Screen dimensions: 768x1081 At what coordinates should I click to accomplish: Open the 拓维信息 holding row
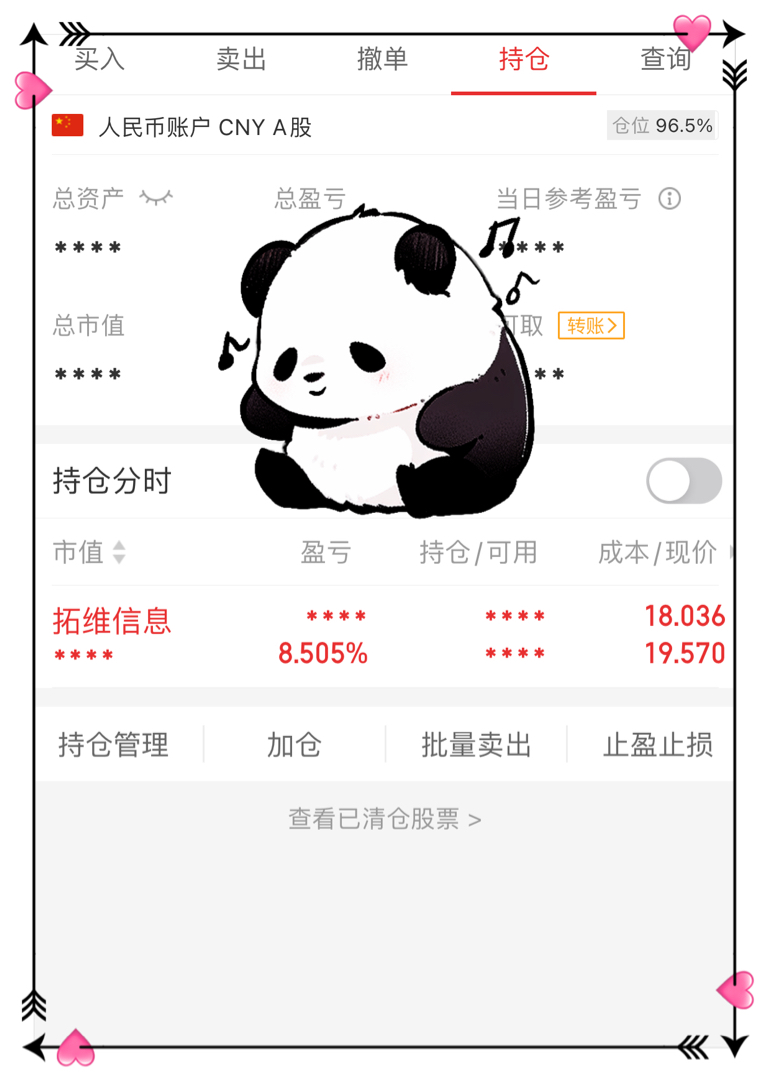(x=384, y=636)
